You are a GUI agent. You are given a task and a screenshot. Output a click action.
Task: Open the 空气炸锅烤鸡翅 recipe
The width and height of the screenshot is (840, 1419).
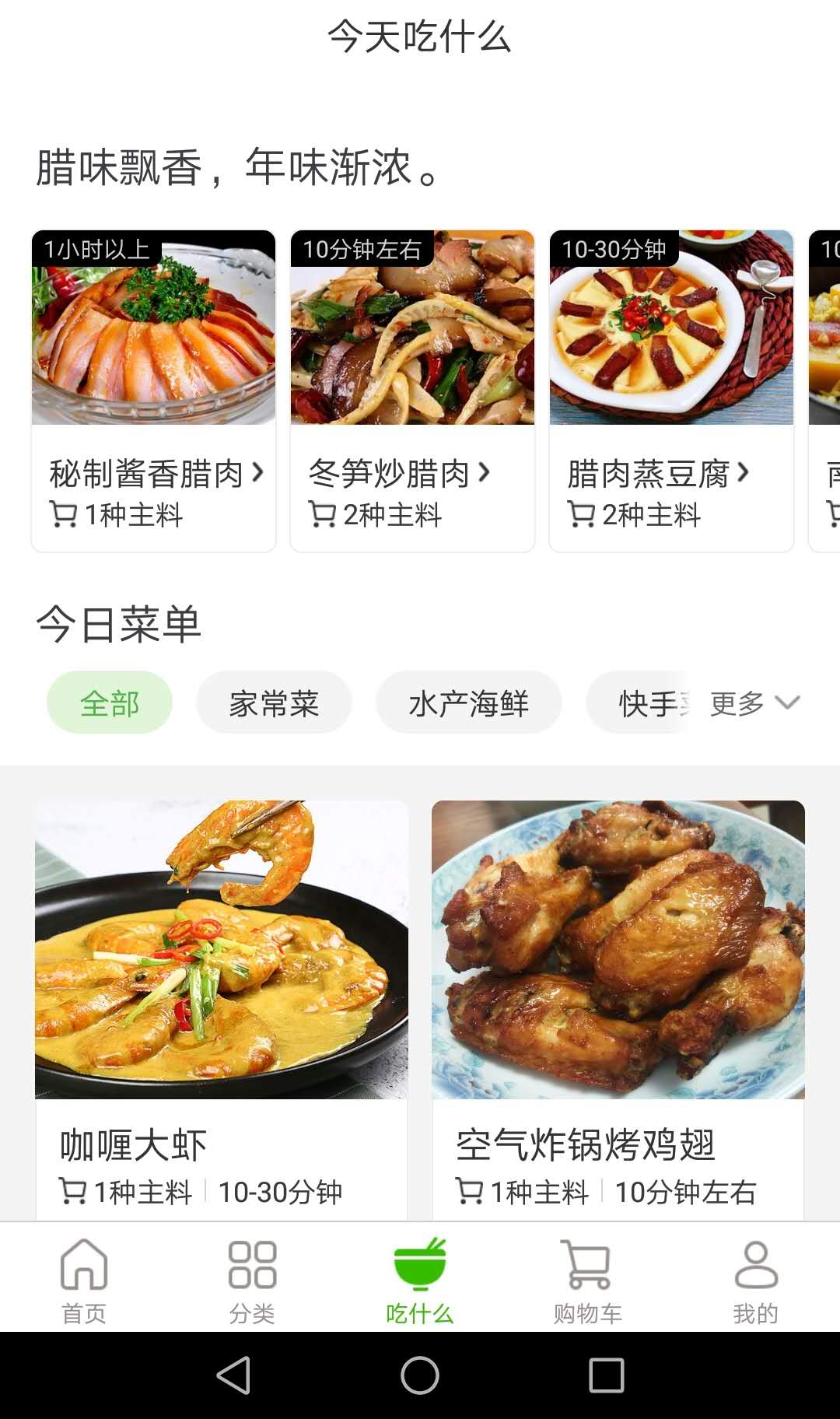(x=586, y=1142)
